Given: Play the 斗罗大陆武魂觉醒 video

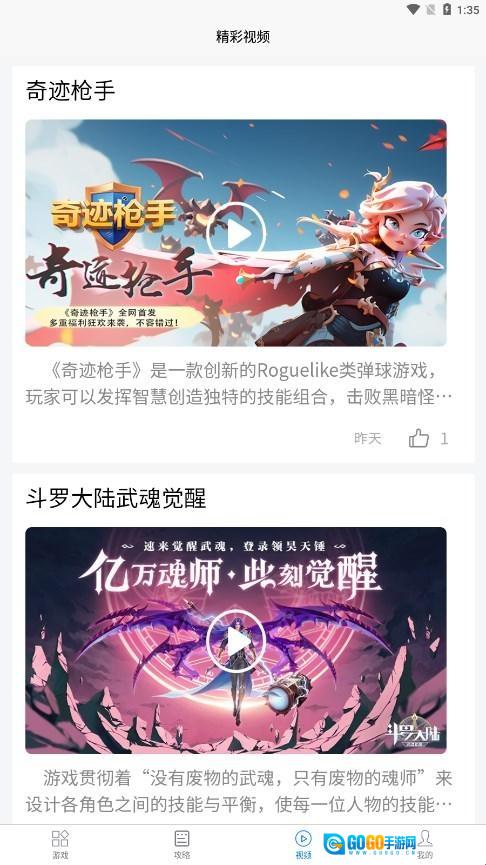Looking at the screenshot, I should 236,641.
